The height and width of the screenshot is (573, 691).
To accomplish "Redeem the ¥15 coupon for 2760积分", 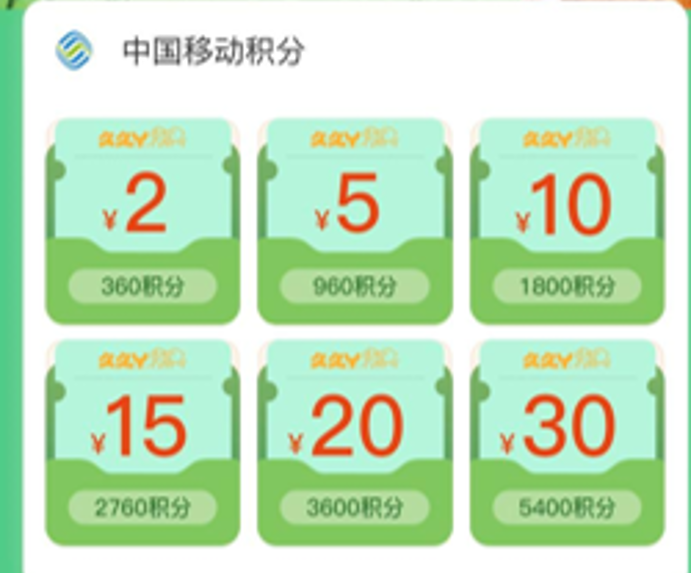I will 142,442.
